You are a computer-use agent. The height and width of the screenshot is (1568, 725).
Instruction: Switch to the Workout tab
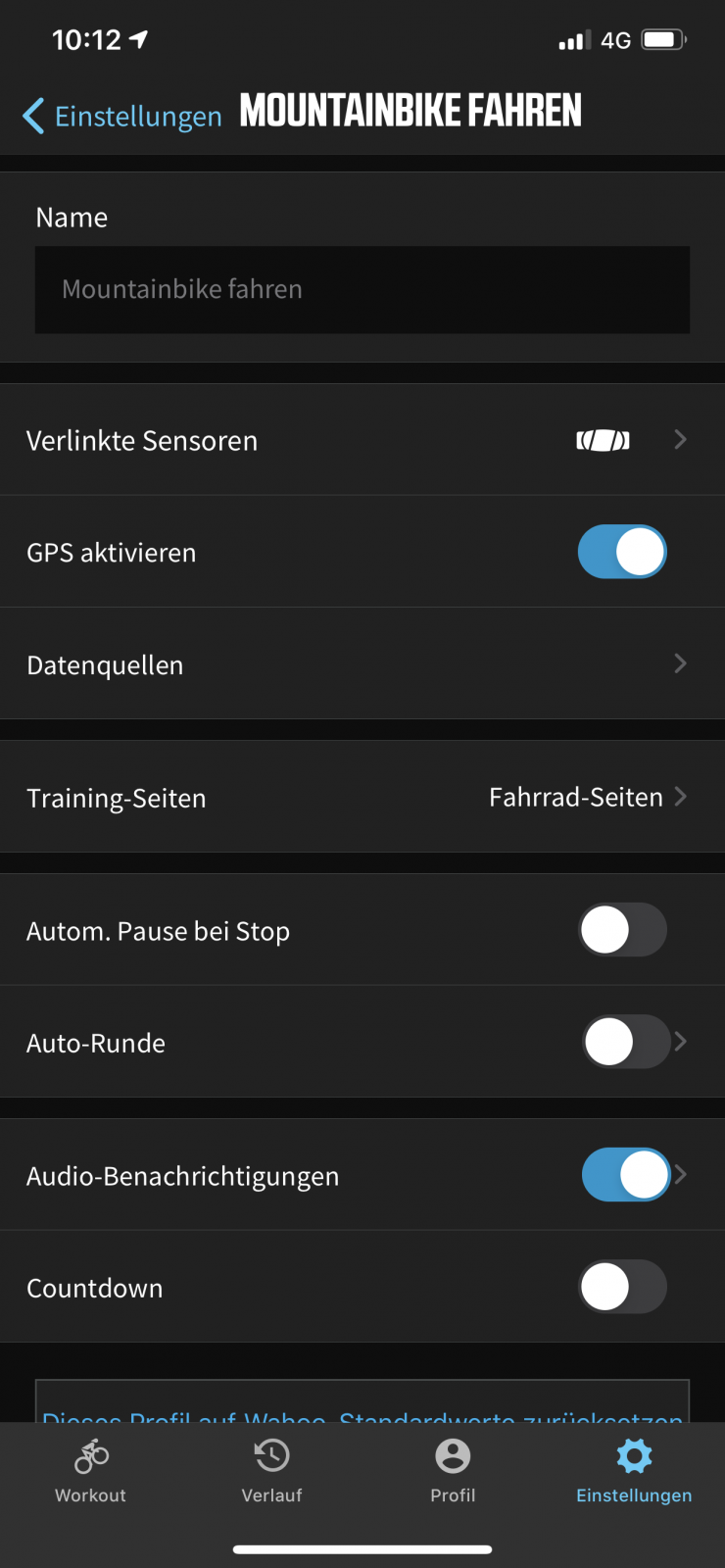tap(90, 1471)
